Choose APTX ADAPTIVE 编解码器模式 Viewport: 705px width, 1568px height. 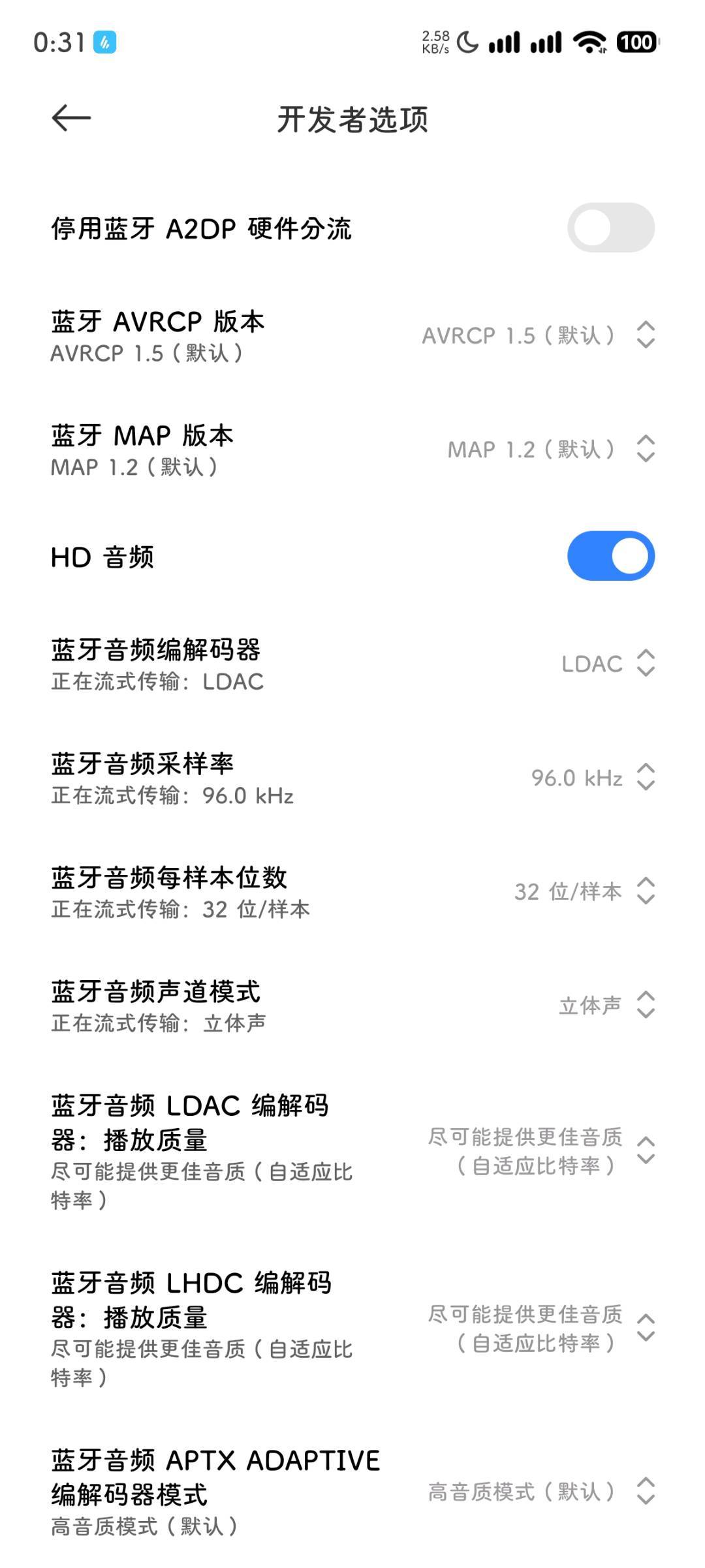click(x=540, y=1492)
